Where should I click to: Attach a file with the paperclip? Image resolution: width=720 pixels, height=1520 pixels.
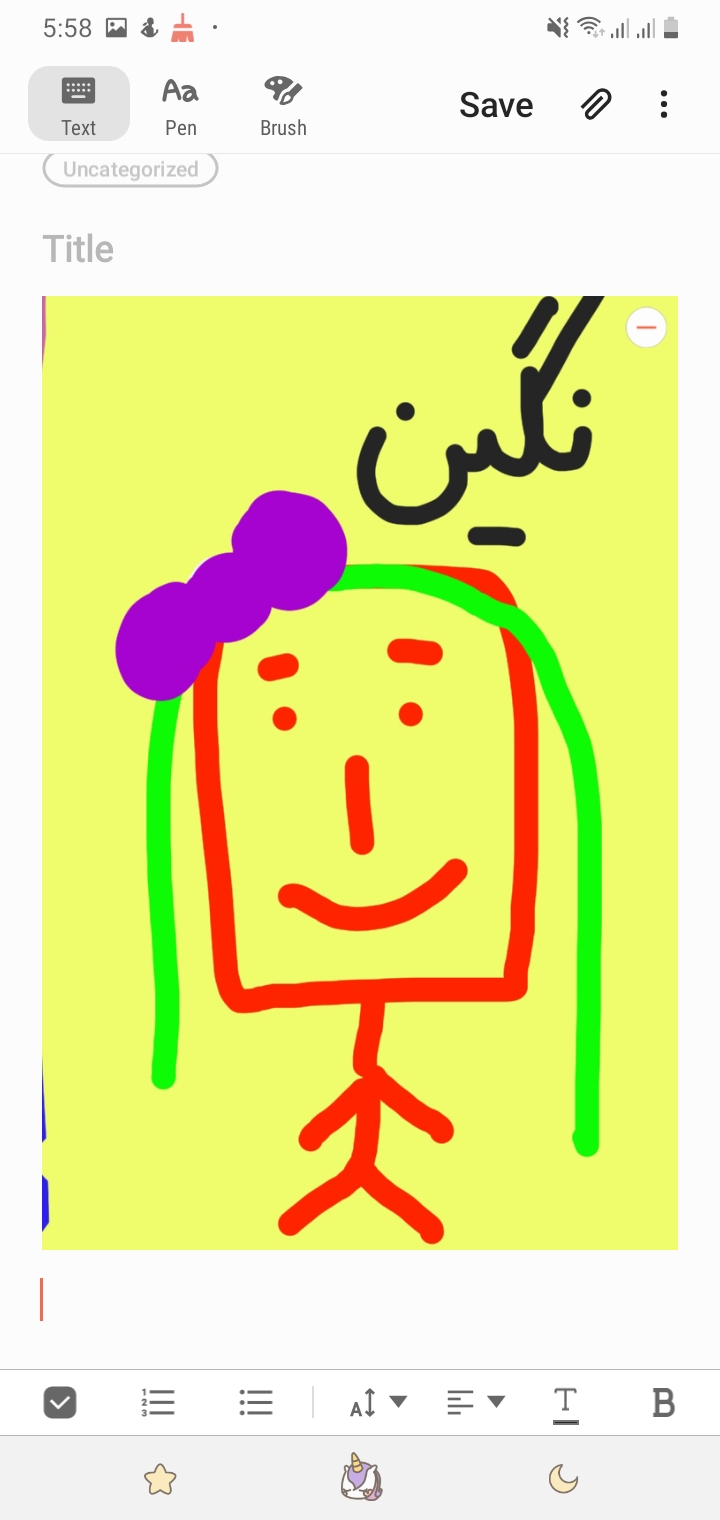click(596, 104)
